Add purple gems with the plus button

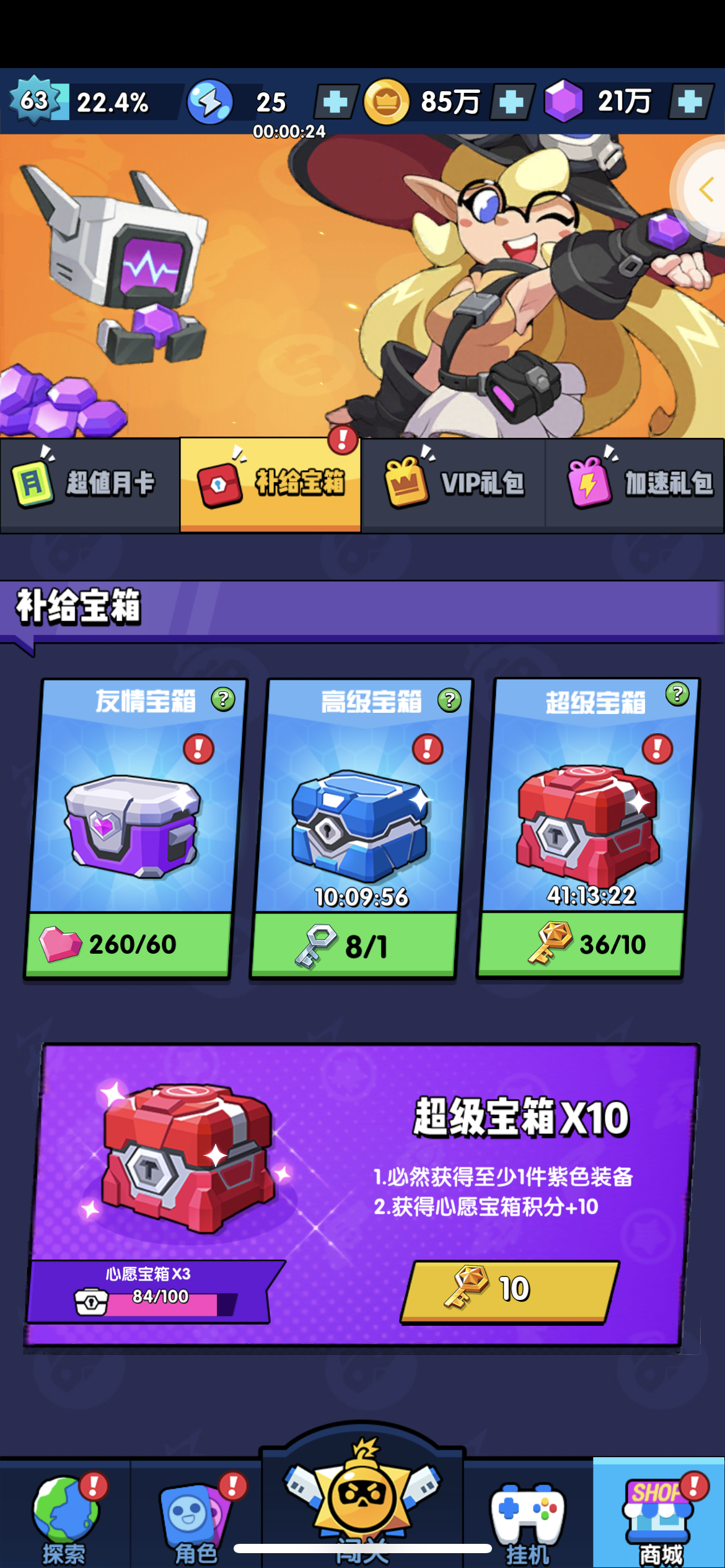coord(690,102)
